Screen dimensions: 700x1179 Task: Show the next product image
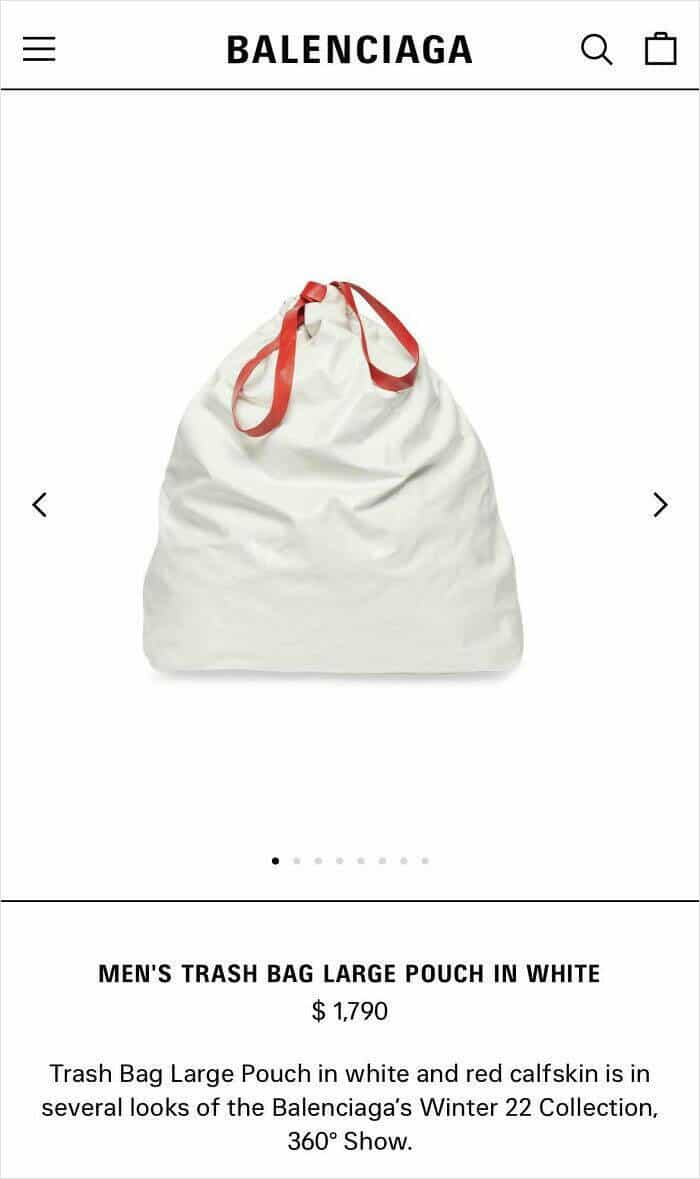(x=660, y=504)
